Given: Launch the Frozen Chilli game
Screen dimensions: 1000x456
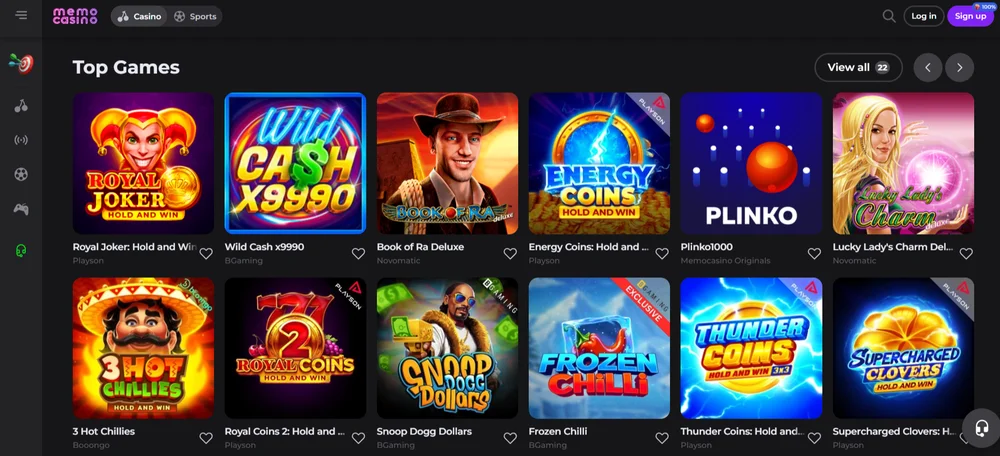Looking at the screenshot, I should click(x=599, y=347).
